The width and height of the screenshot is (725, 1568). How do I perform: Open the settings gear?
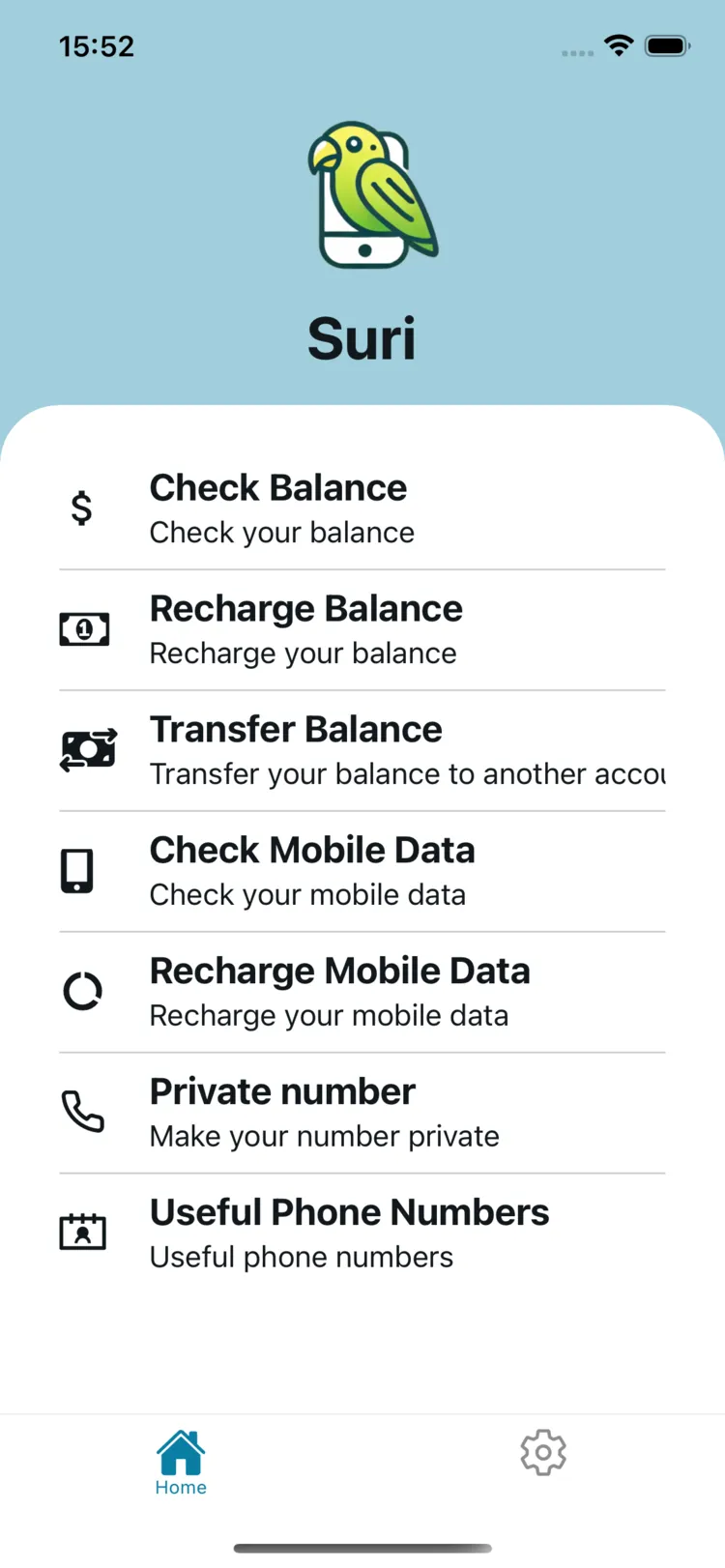542,1451
